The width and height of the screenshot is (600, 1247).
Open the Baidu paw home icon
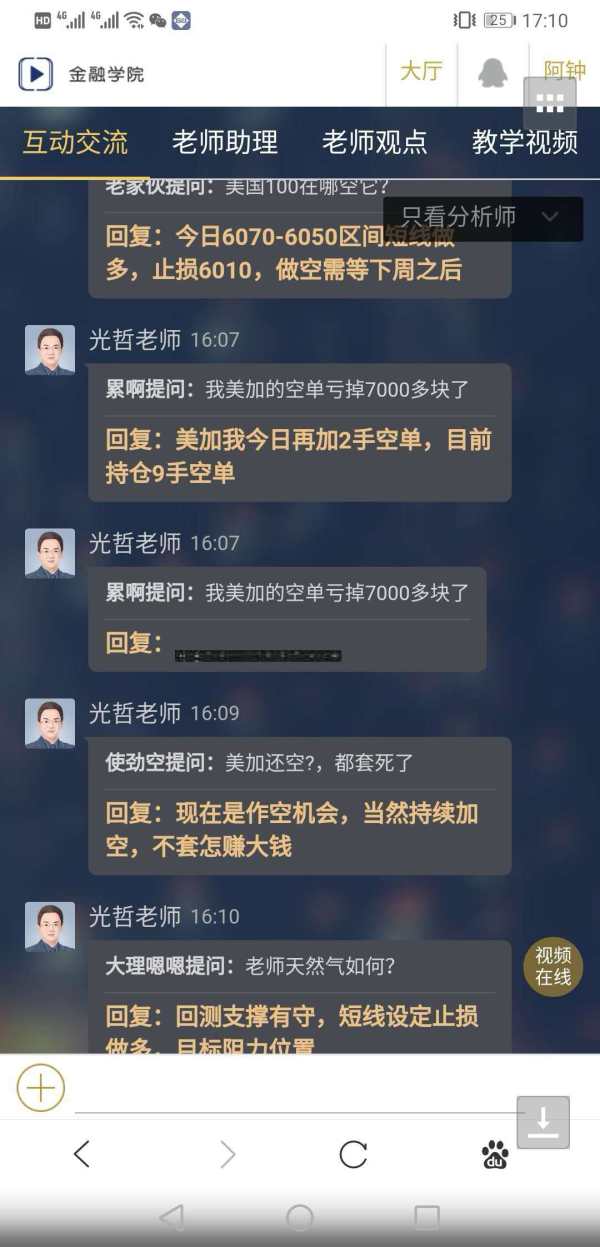tap(495, 1155)
